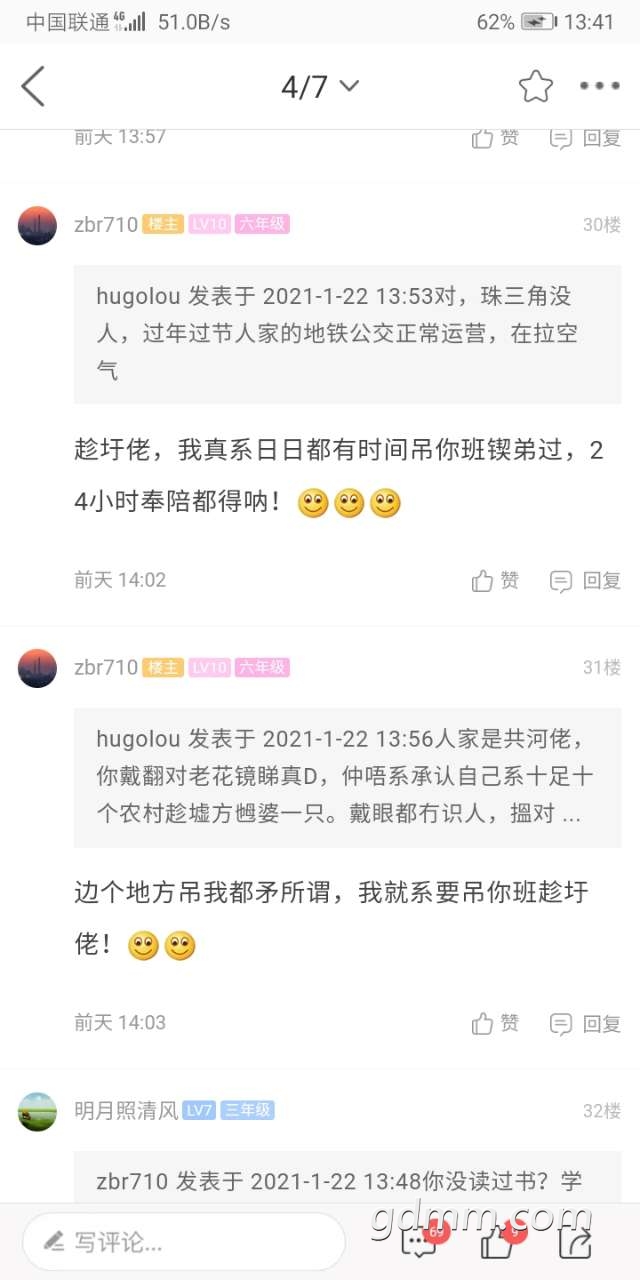
Task: Open 明月照清风's profile avatar
Action: 38,1111
